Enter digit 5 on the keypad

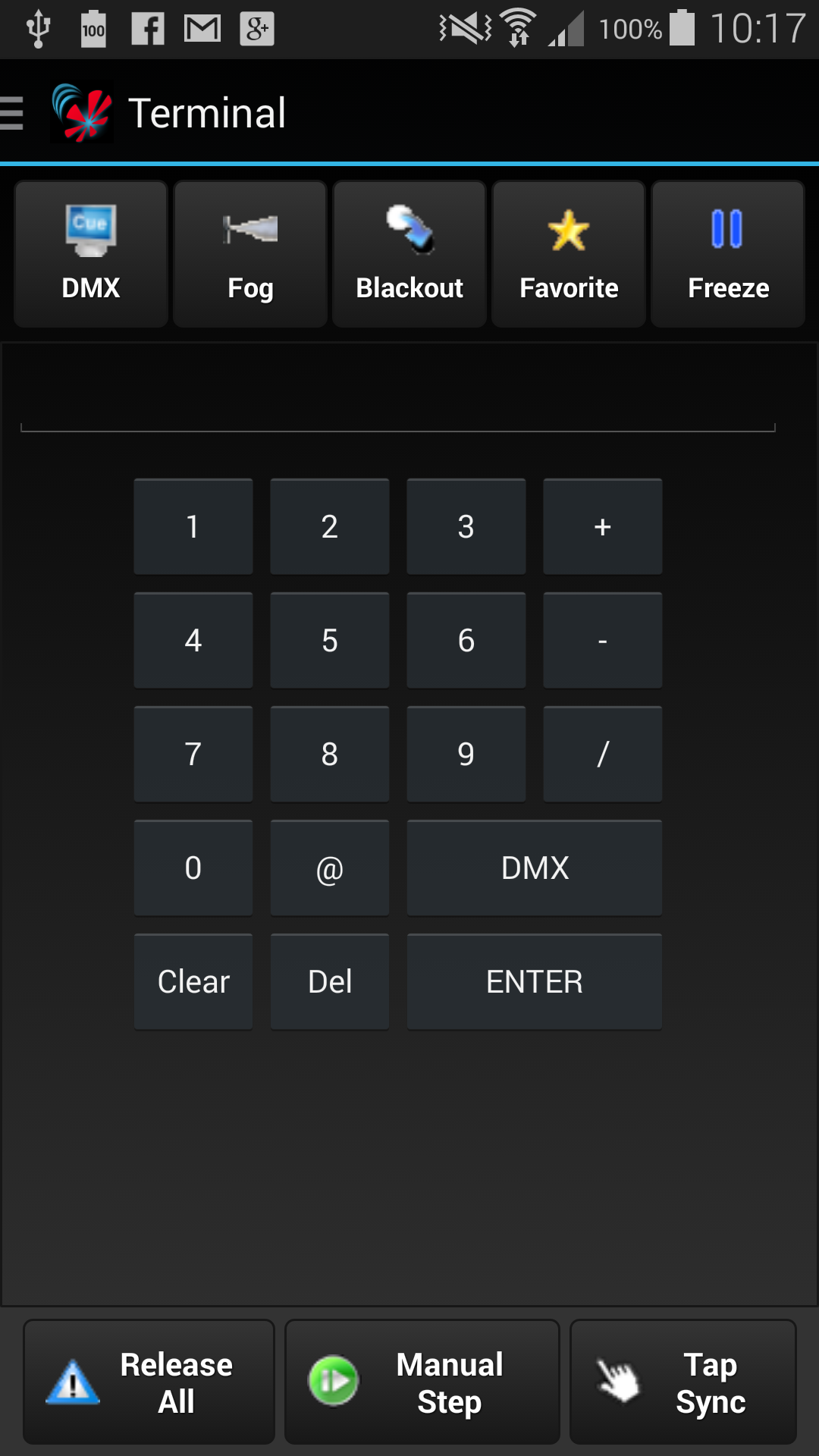(x=330, y=640)
